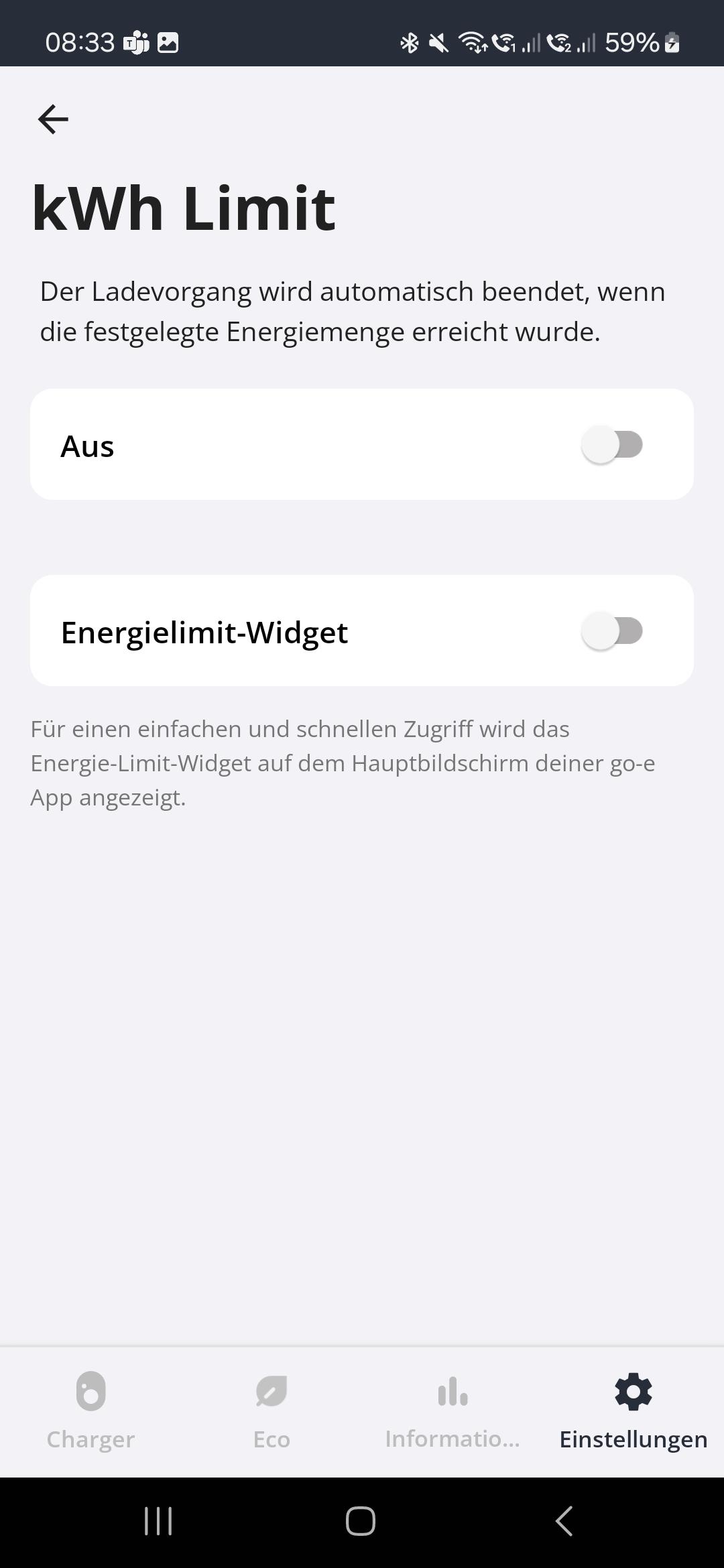Viewport: 724px width, 1568px height.
Task: Enable the kWh limit 'Aus' switch
Action: coord(612,445)
